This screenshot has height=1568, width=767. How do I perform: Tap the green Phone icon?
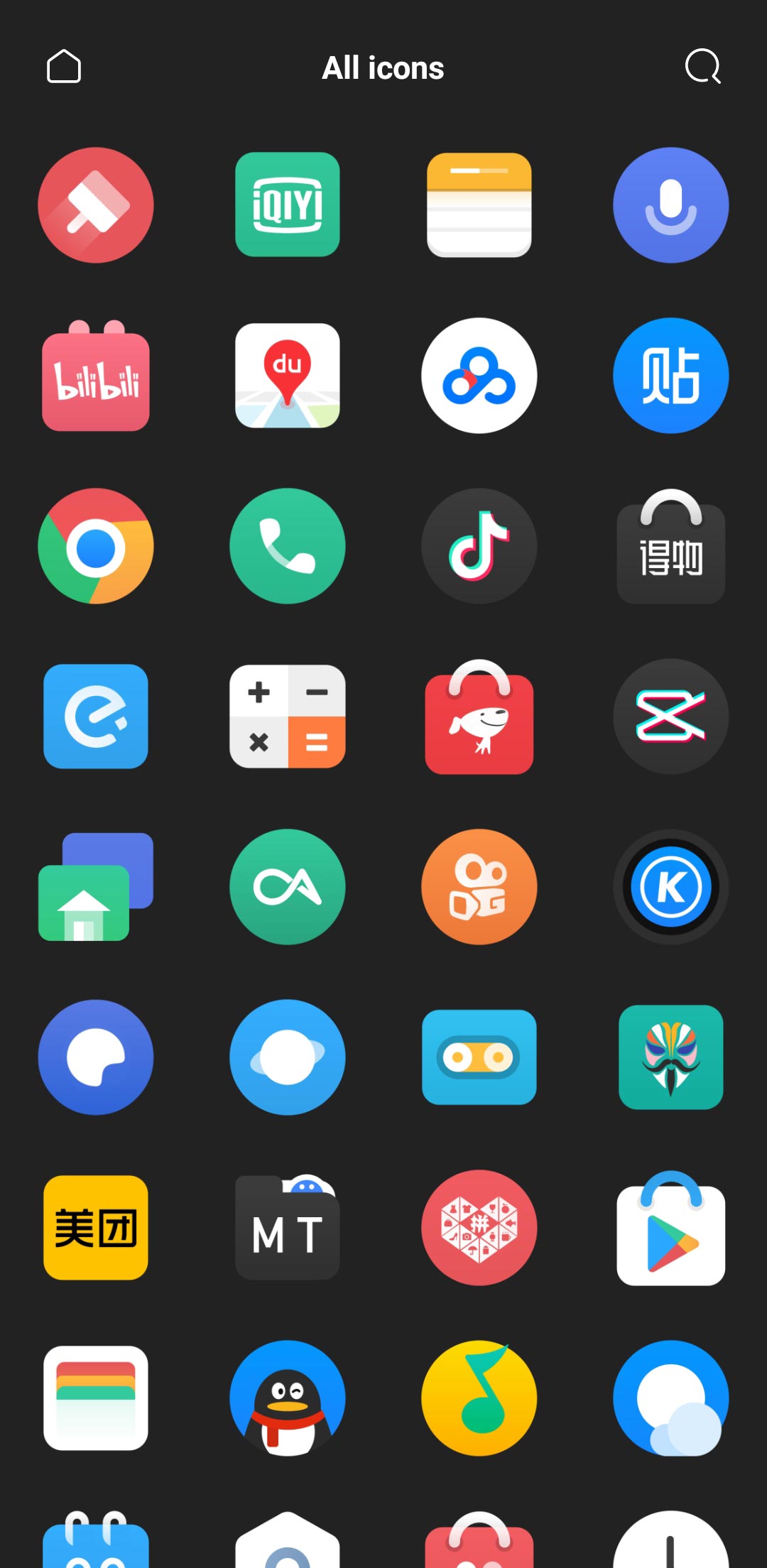coord(288,546)
